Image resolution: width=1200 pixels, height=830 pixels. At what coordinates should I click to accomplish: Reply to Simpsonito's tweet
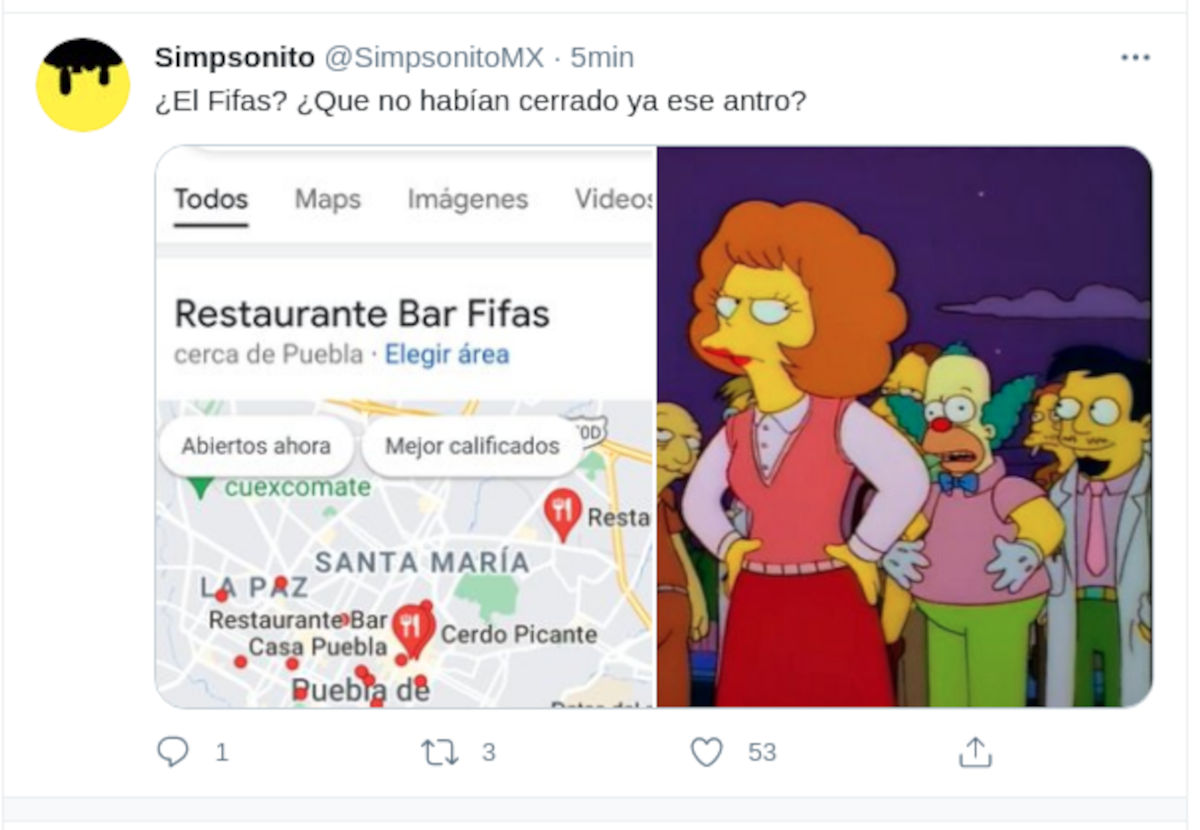(173, 752)
